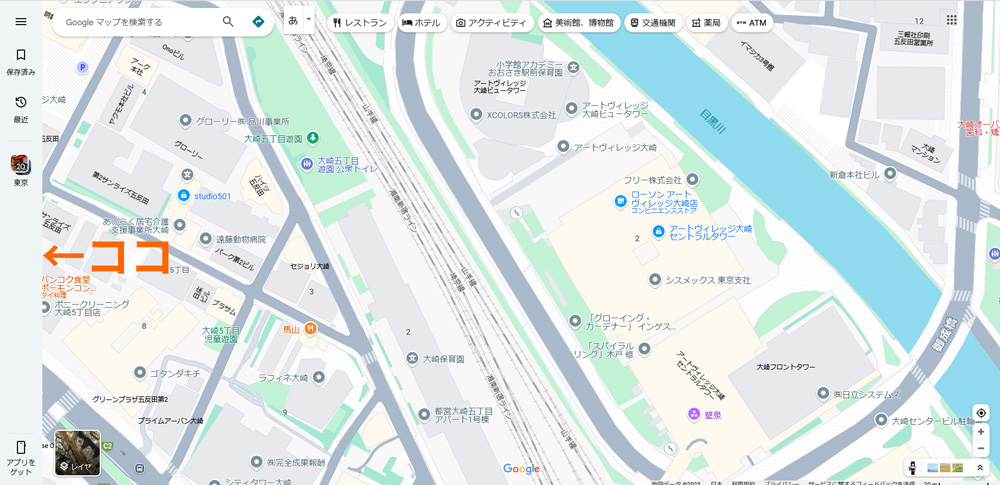Select the レストラン chip
Screen dimensions: 1000x485
click(x=359, y=22)
